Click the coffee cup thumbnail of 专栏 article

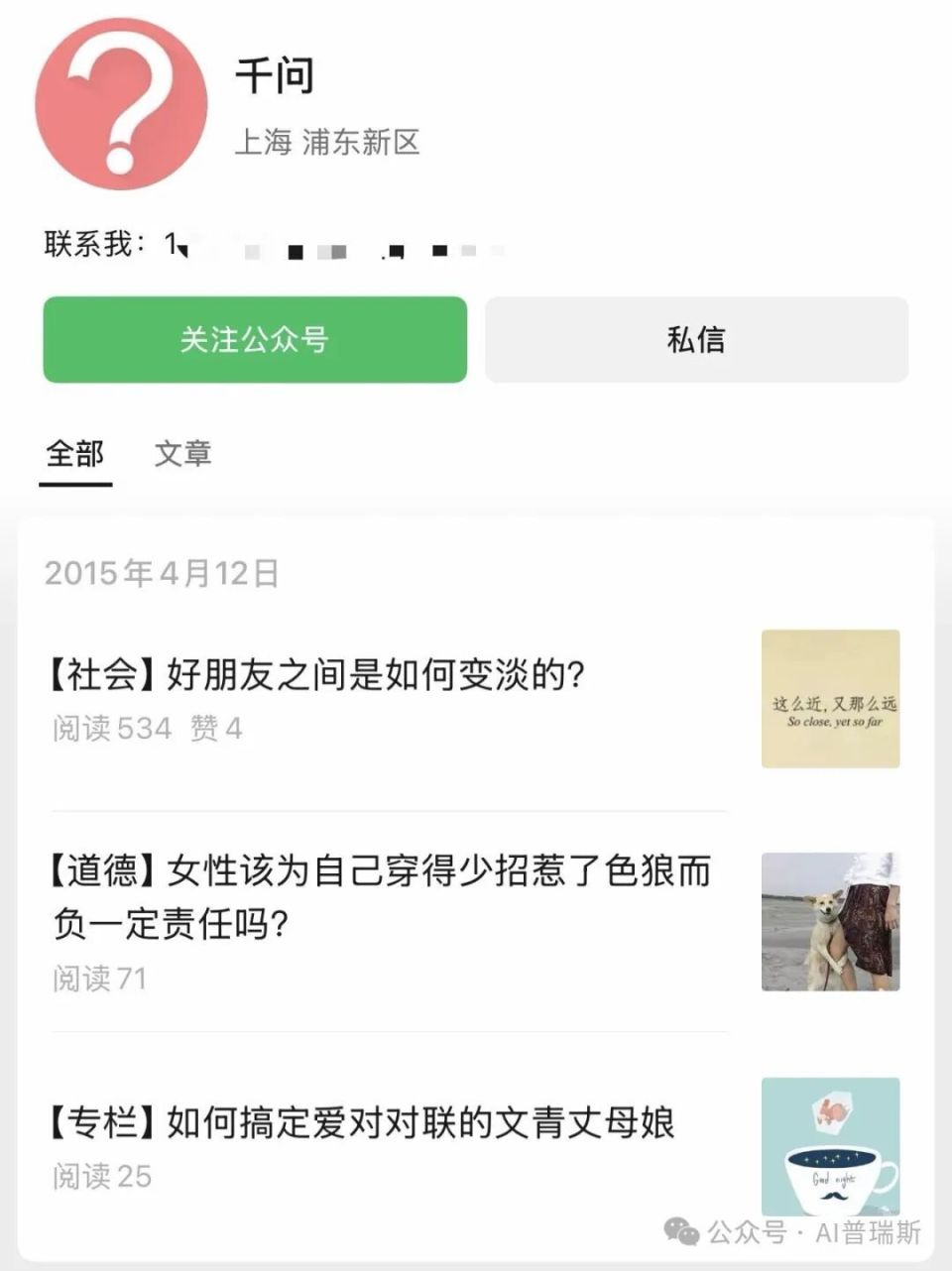[x=831, y=1146]
